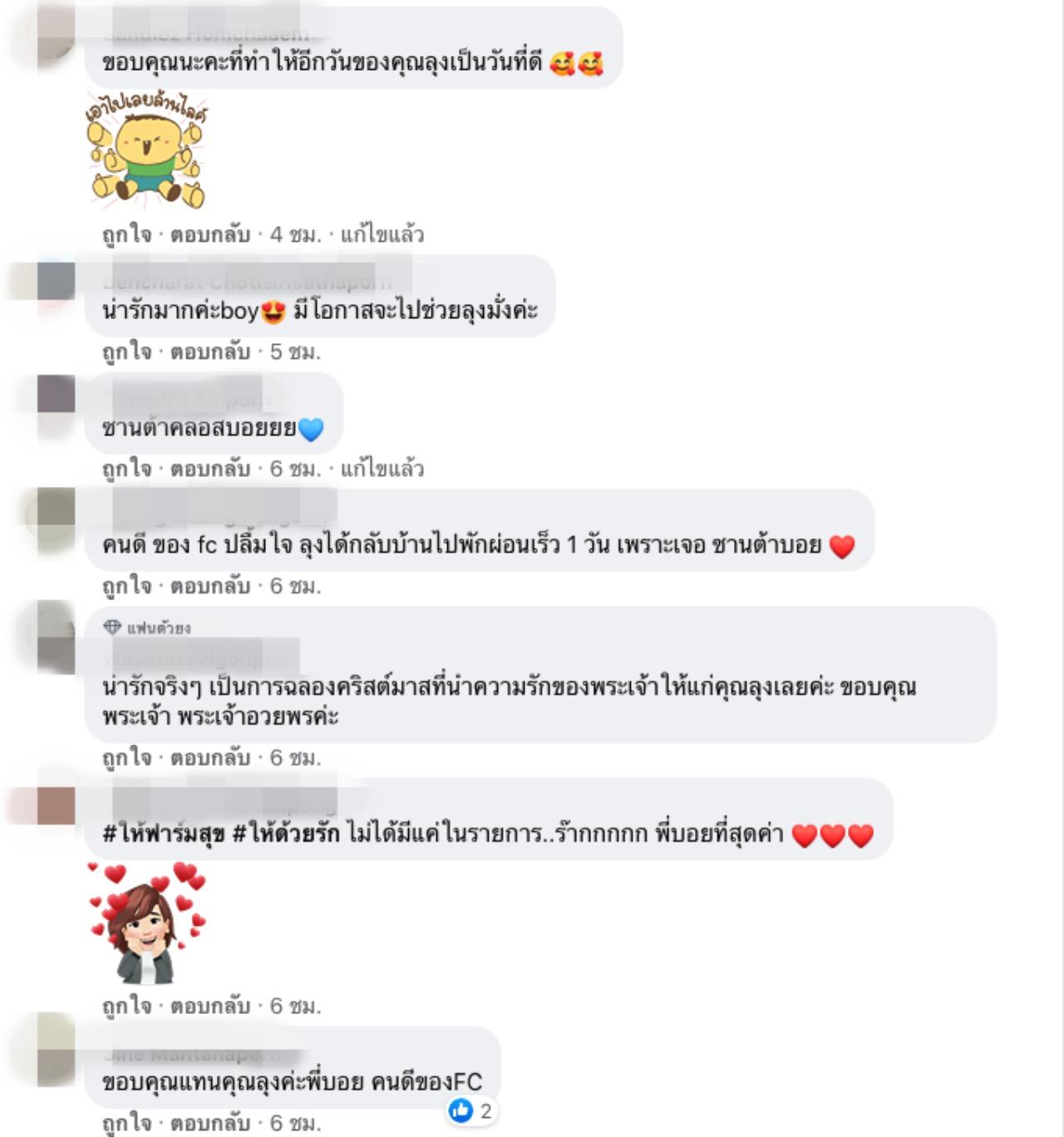View the 2 reactions on 'คนดีของFC' comment

[x=471, y=1110]
